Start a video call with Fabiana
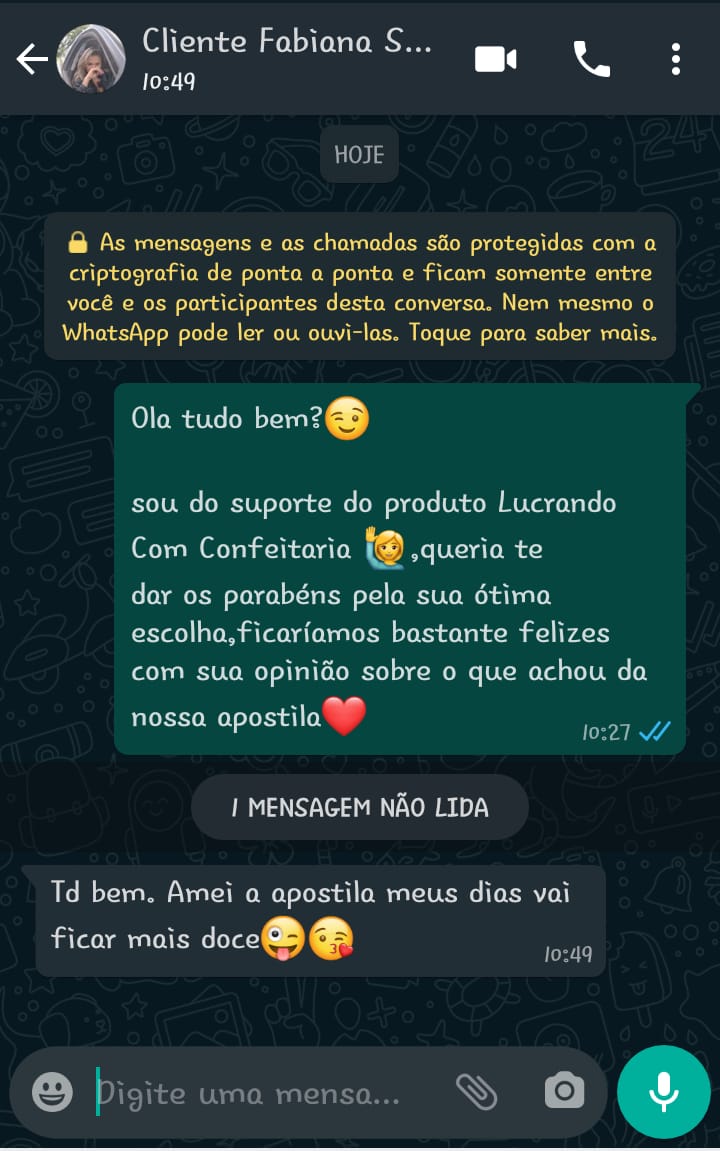720x1151 pixels. coord(496,58)
